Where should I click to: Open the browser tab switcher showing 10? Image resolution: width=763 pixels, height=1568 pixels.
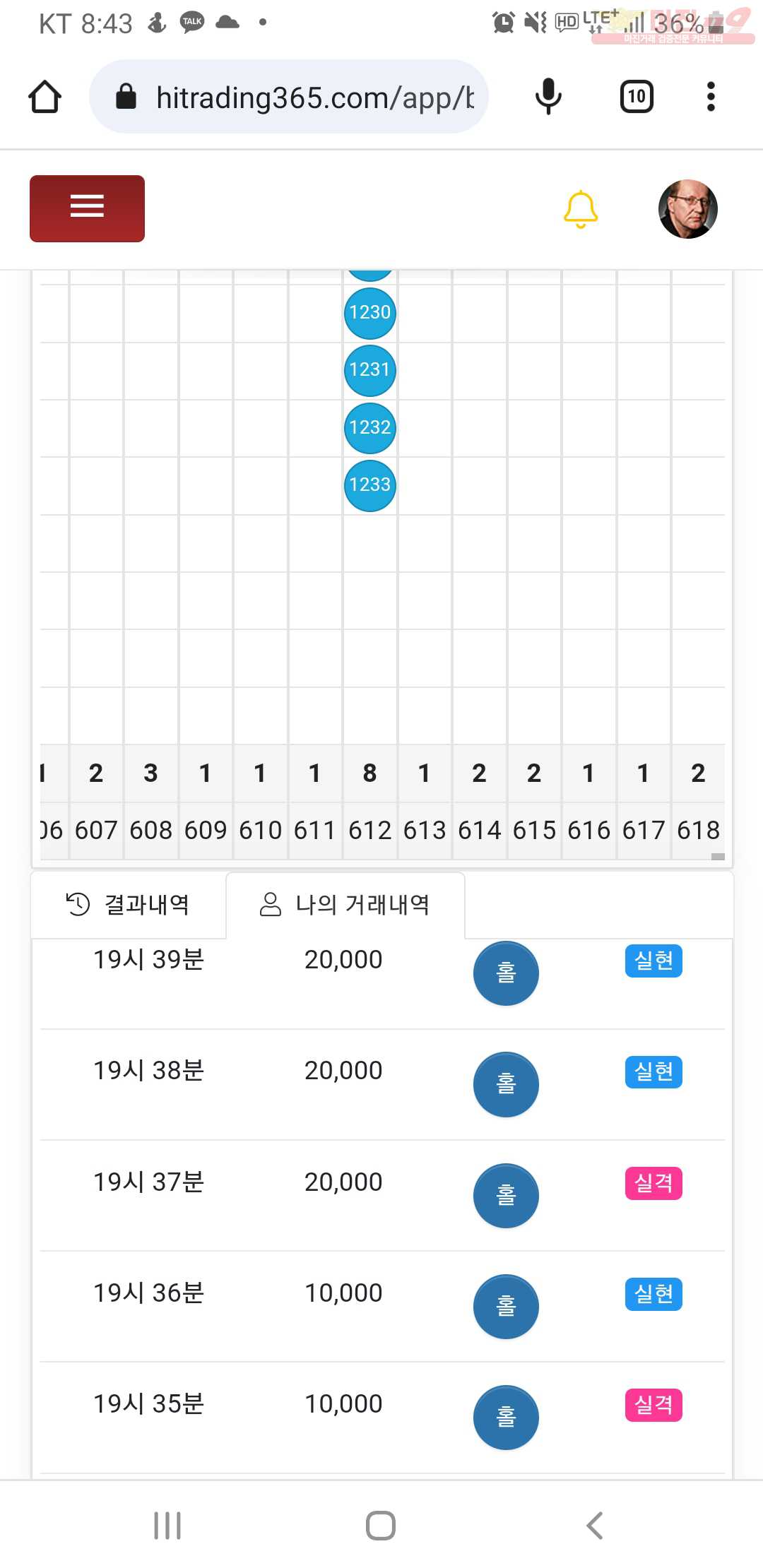[x=637, y=97]
